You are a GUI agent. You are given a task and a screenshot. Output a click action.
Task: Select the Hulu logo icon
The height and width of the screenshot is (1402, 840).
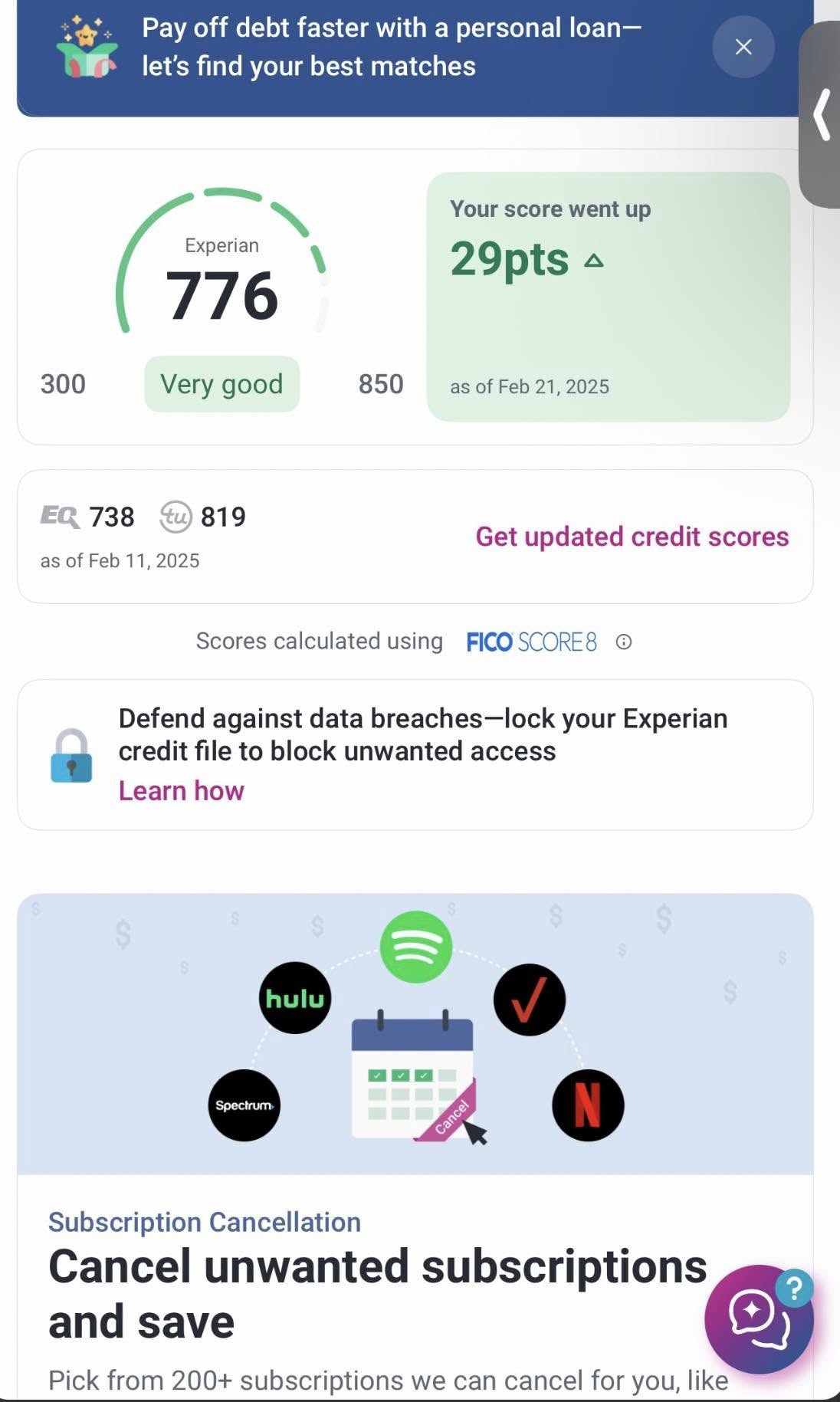tap(294, 998)
